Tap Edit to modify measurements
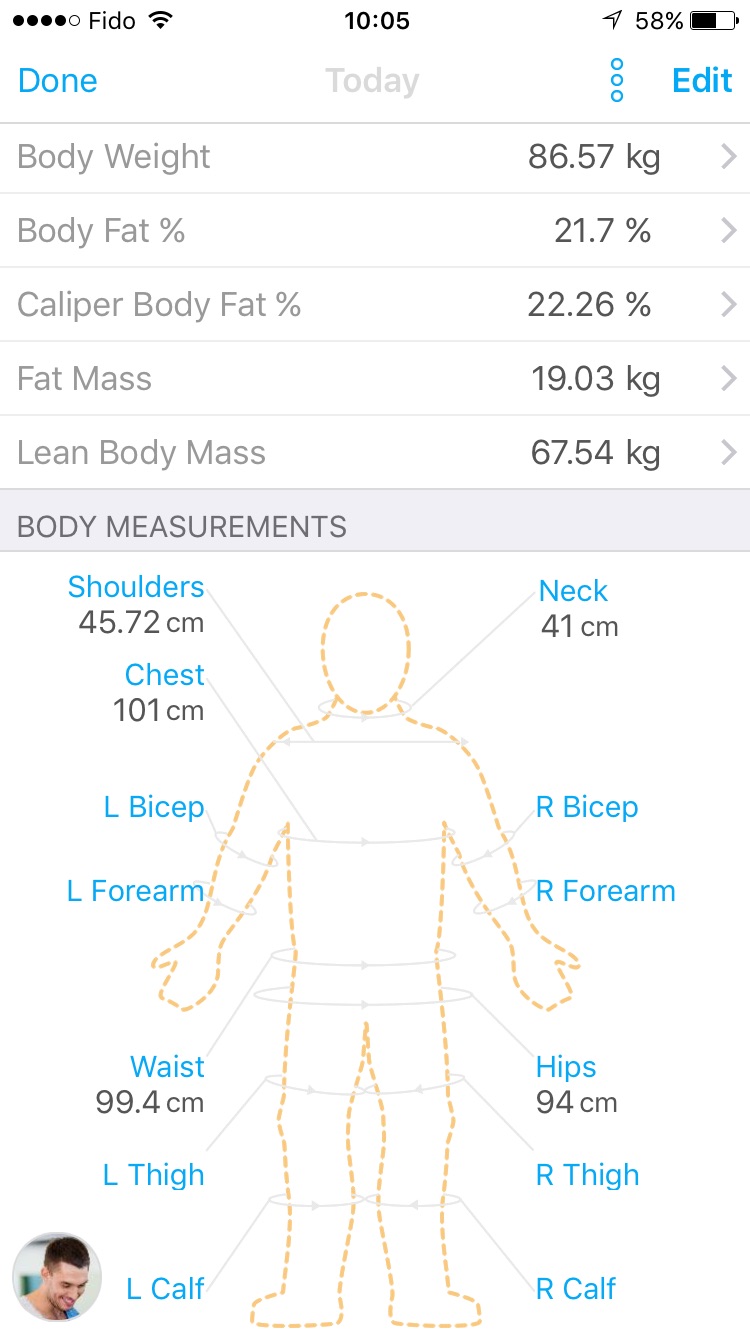This screenshot has height=1334, width=750. 702,81
